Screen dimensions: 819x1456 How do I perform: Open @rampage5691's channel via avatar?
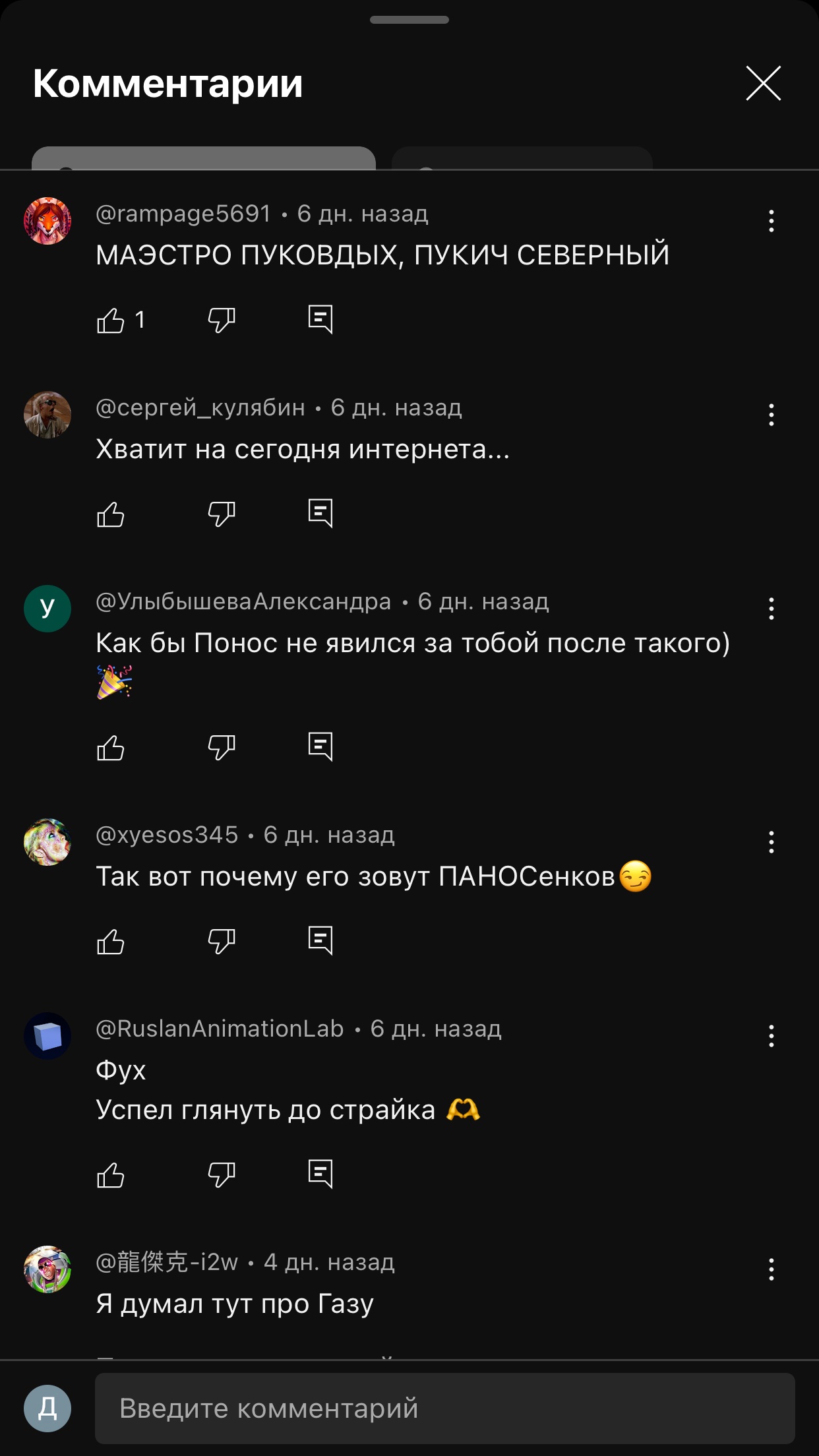[x=47, y=221]
